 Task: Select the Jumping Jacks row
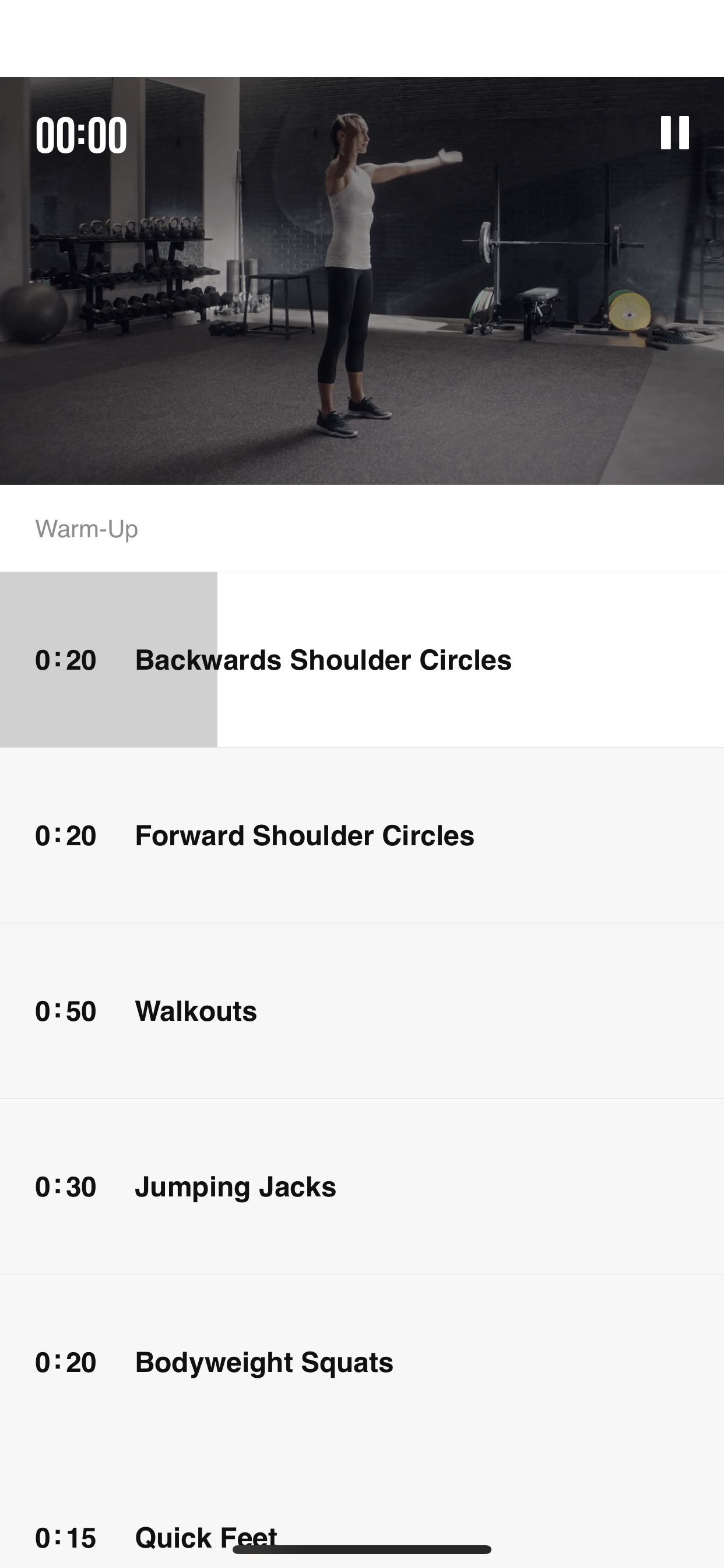point(362,1186)
